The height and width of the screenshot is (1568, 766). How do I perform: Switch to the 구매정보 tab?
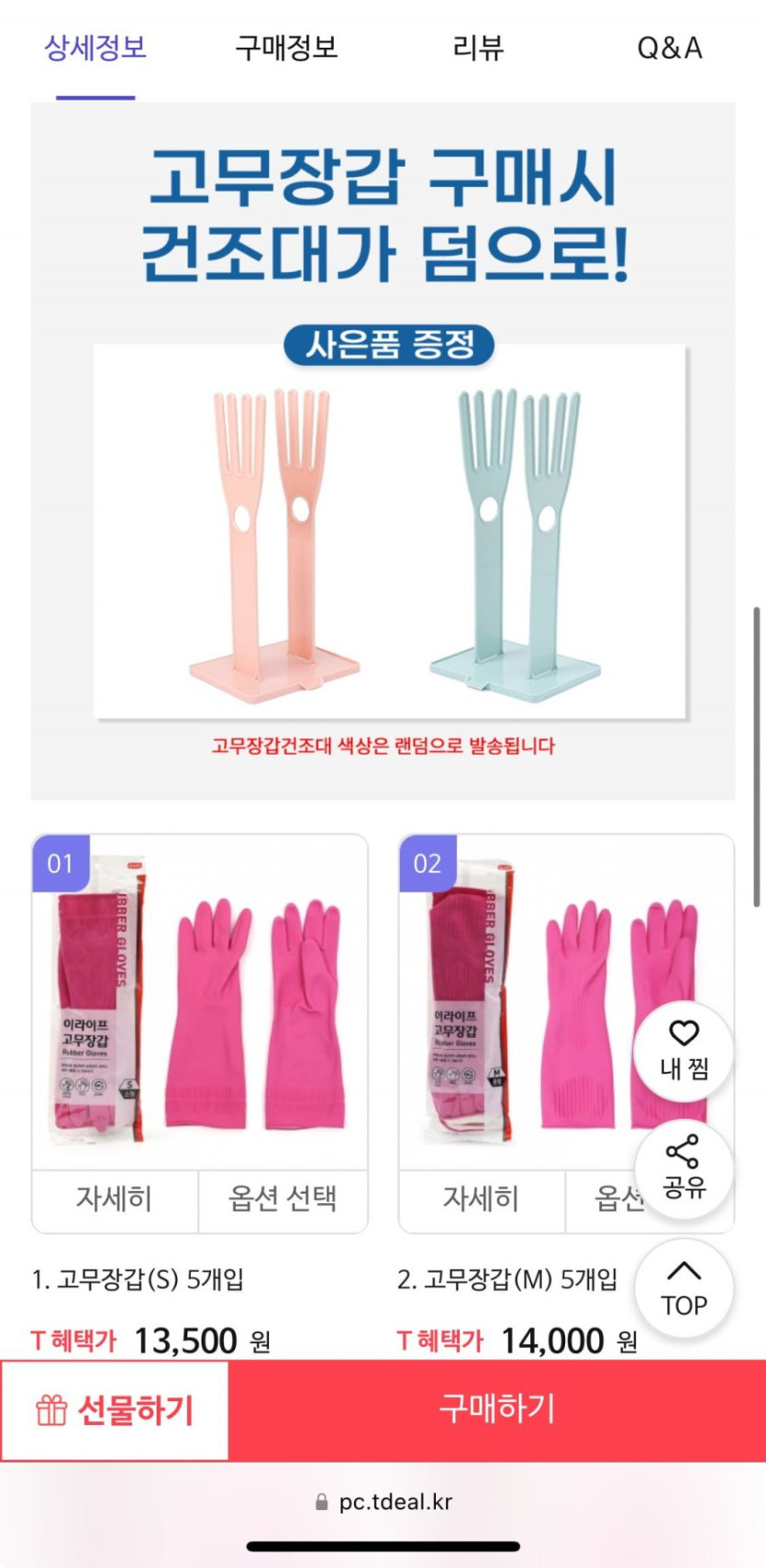coord(286,48)
